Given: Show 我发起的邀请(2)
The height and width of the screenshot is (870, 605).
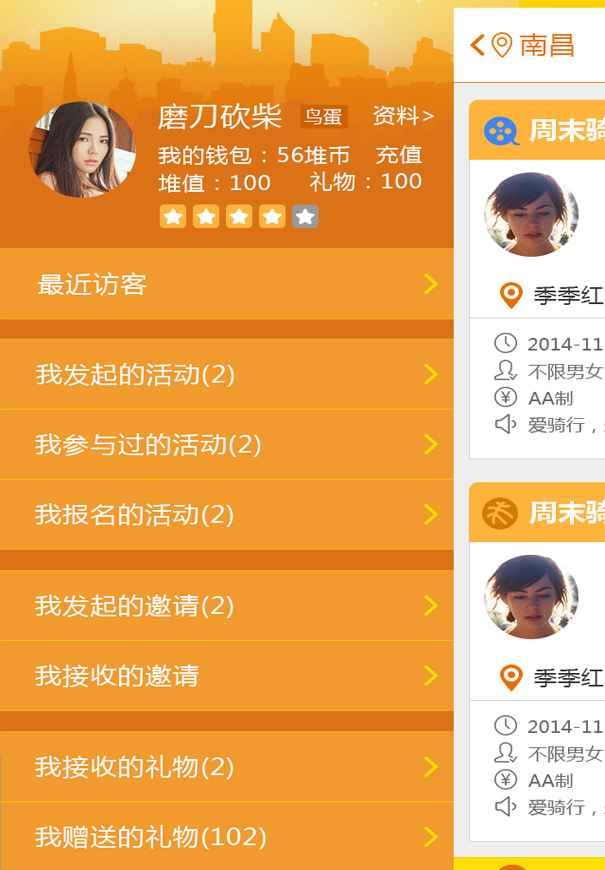Looking at the screenshot, I should (x=226, y=605).
